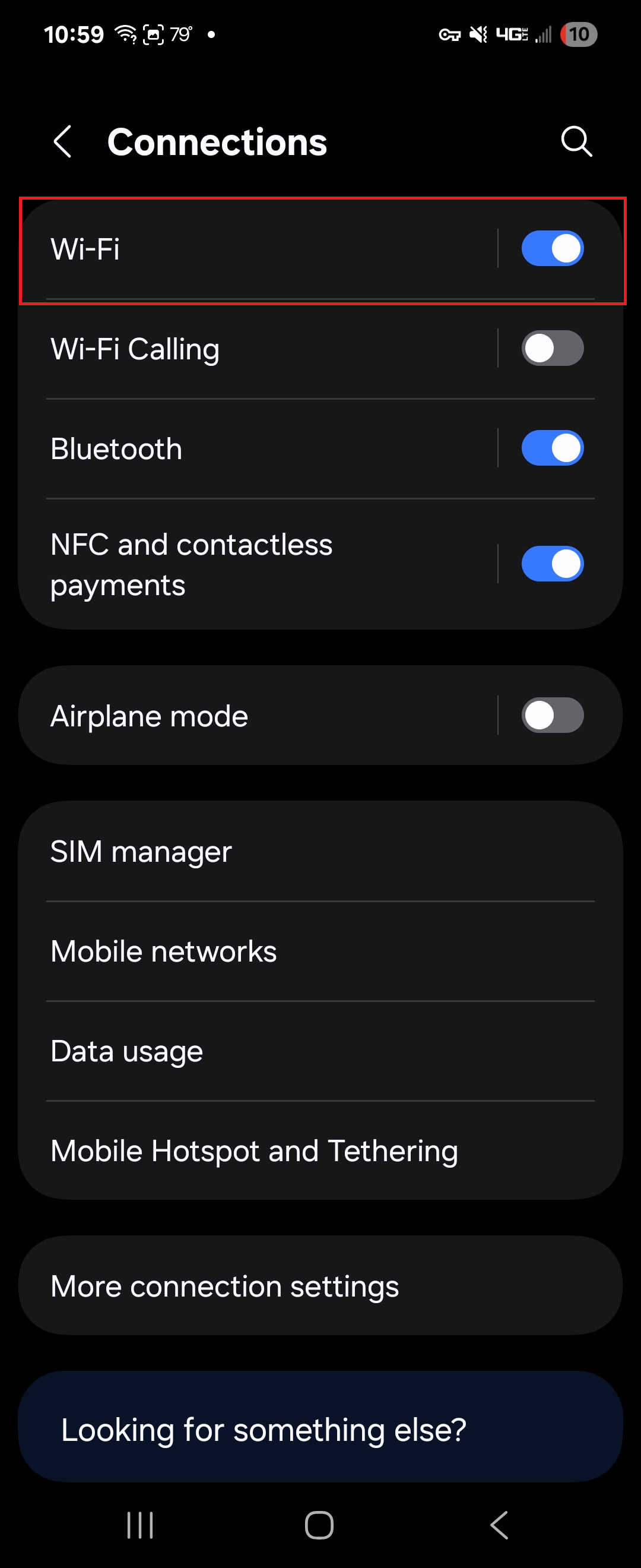This screenshot has width=641, height=1568.
Task: Open Airplane mode settings row
Action: pyautogui.click(x=243, y=716)
